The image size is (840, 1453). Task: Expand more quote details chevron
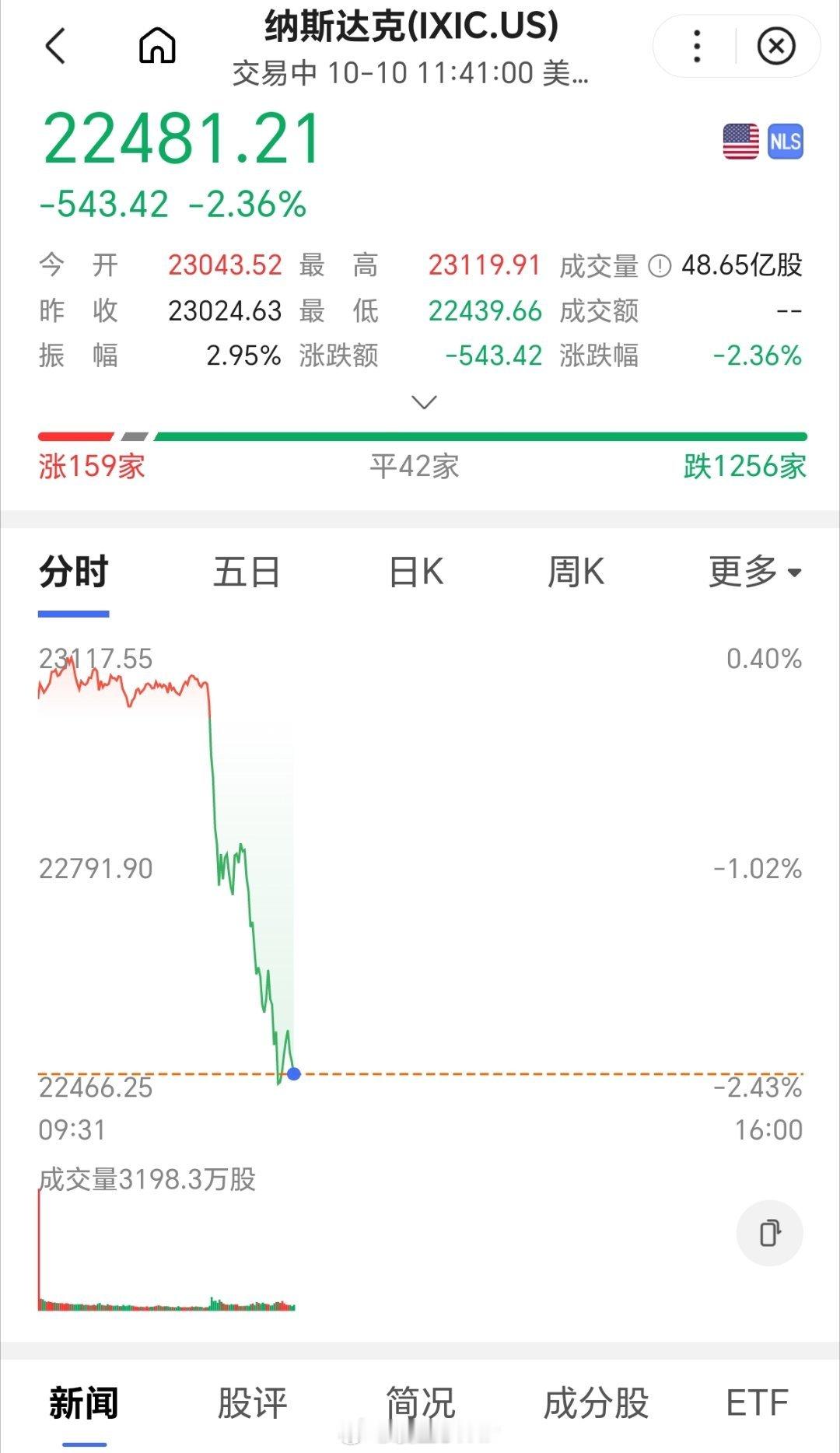[x=424, y=402]
